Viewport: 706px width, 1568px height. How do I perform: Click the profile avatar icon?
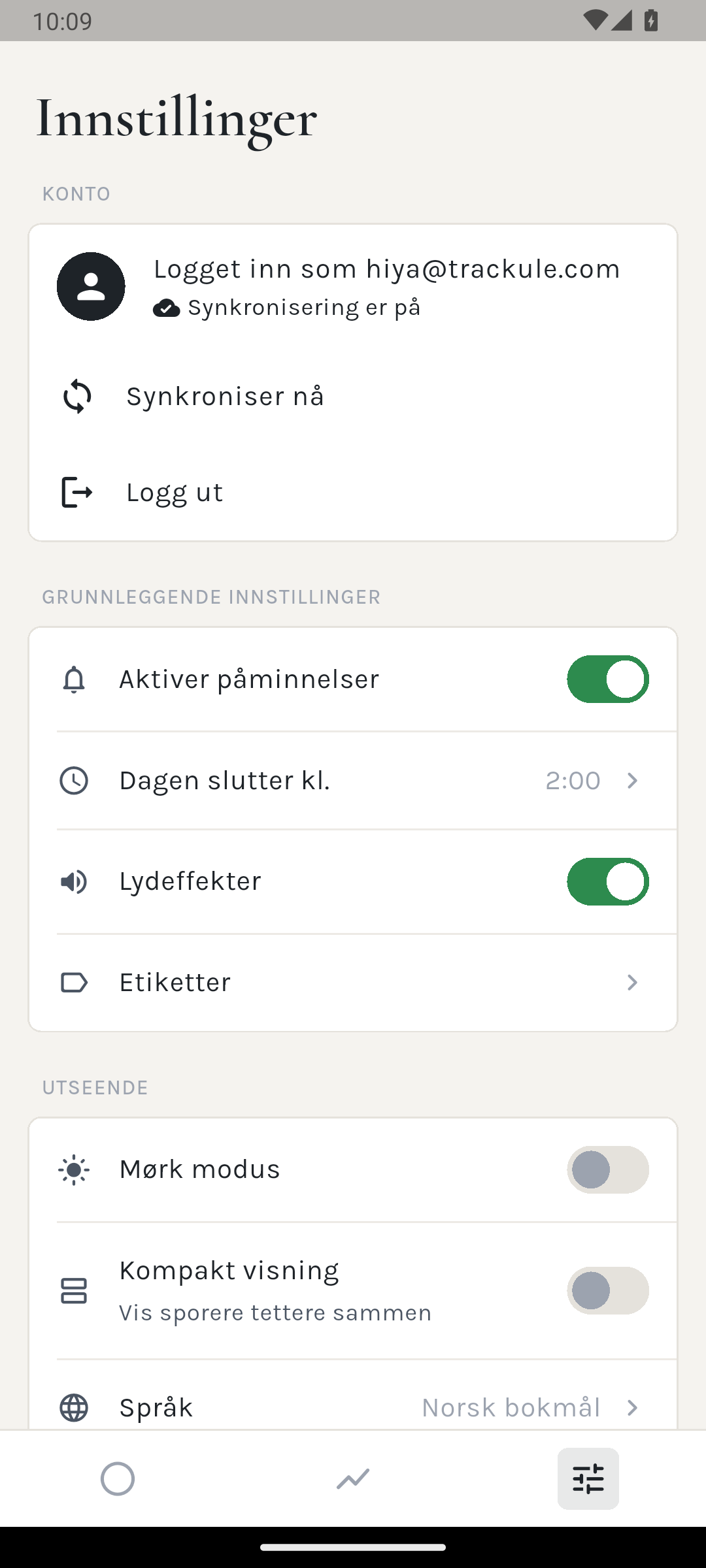(92, 286)
